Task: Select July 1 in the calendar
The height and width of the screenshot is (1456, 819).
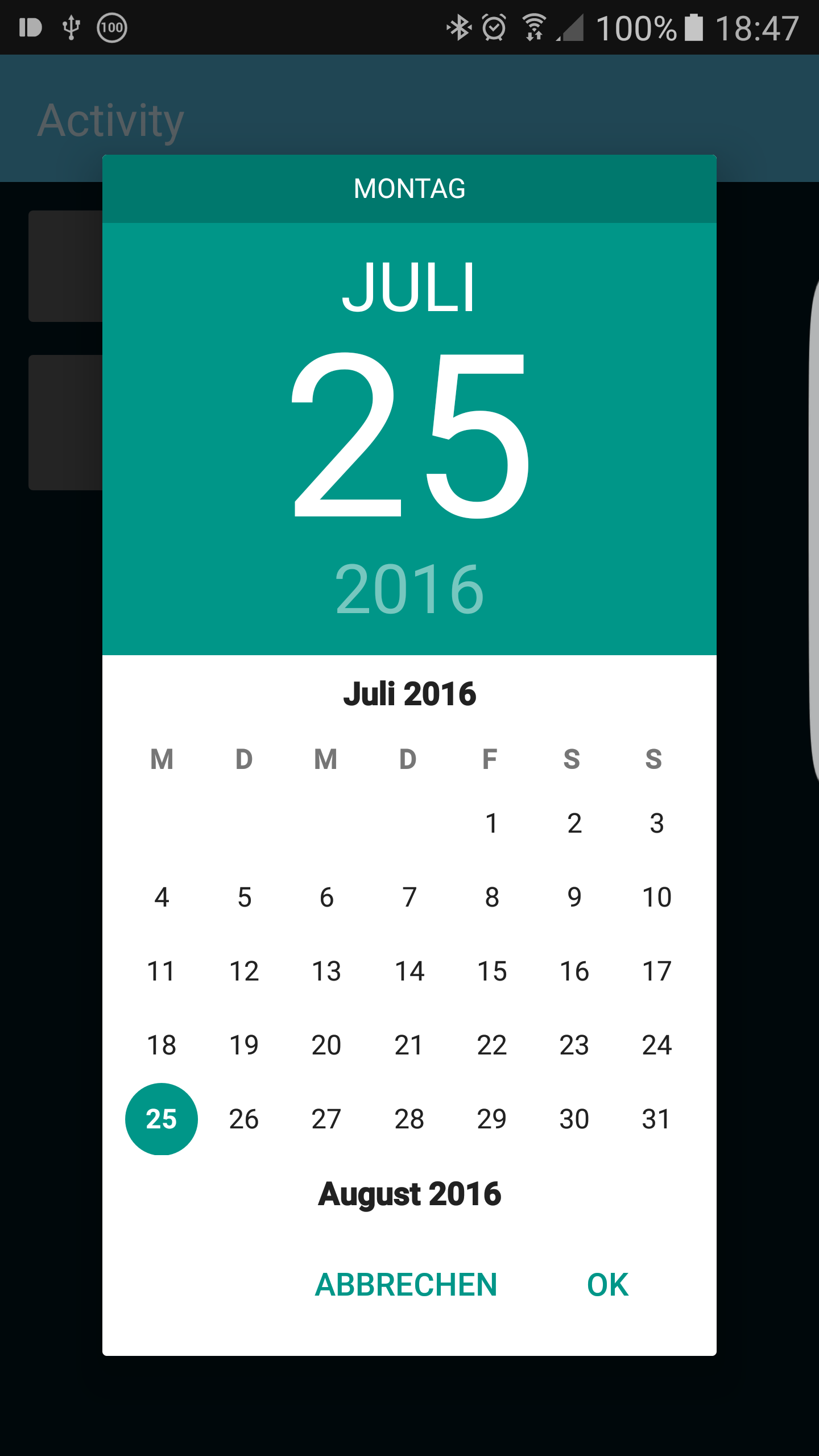Action: [492, 823]
